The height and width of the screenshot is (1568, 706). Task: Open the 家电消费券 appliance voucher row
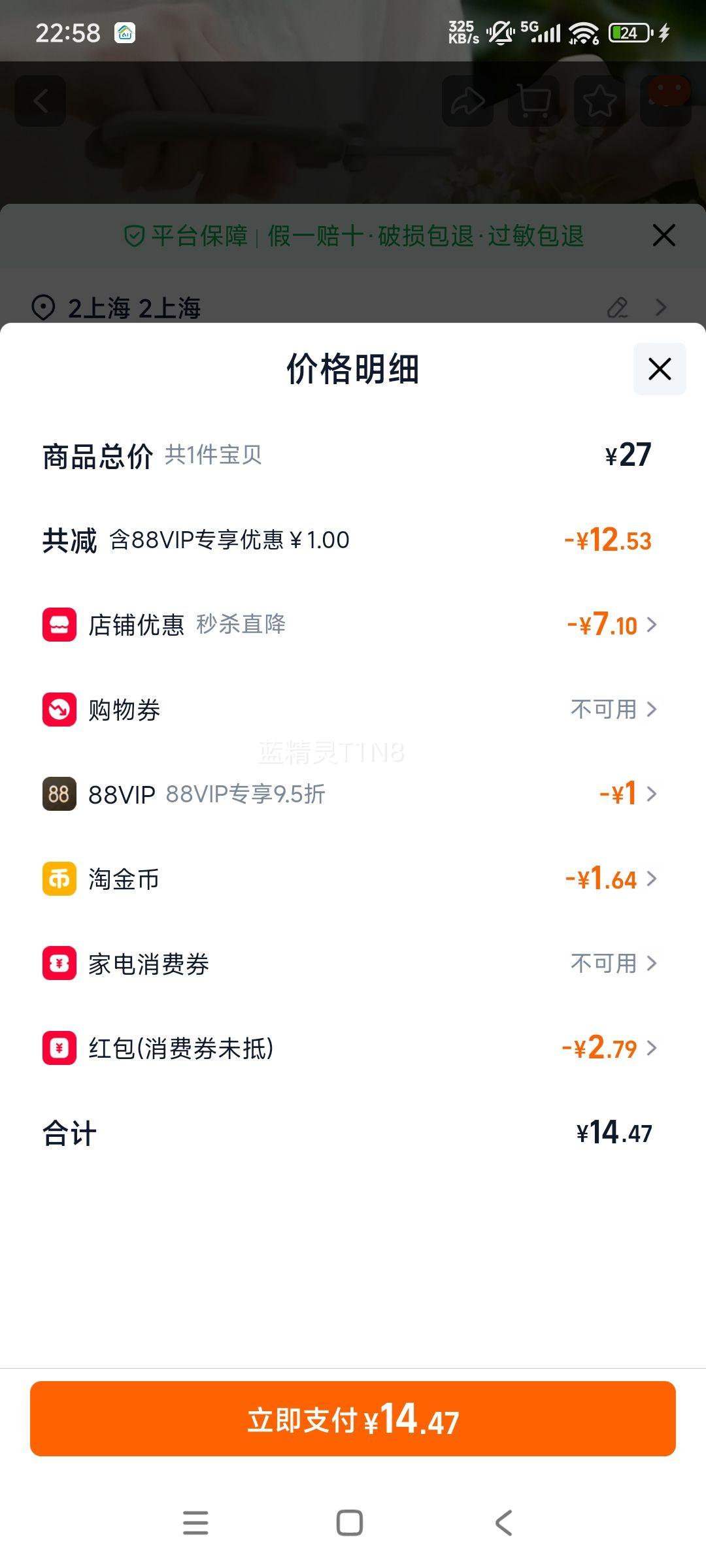(x=613, y=964)
